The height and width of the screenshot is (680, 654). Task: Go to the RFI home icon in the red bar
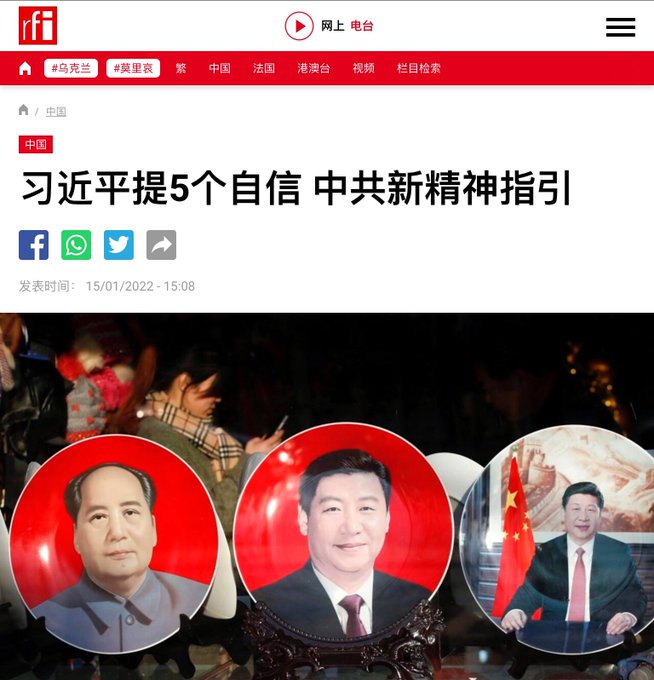tap(26, 68)
